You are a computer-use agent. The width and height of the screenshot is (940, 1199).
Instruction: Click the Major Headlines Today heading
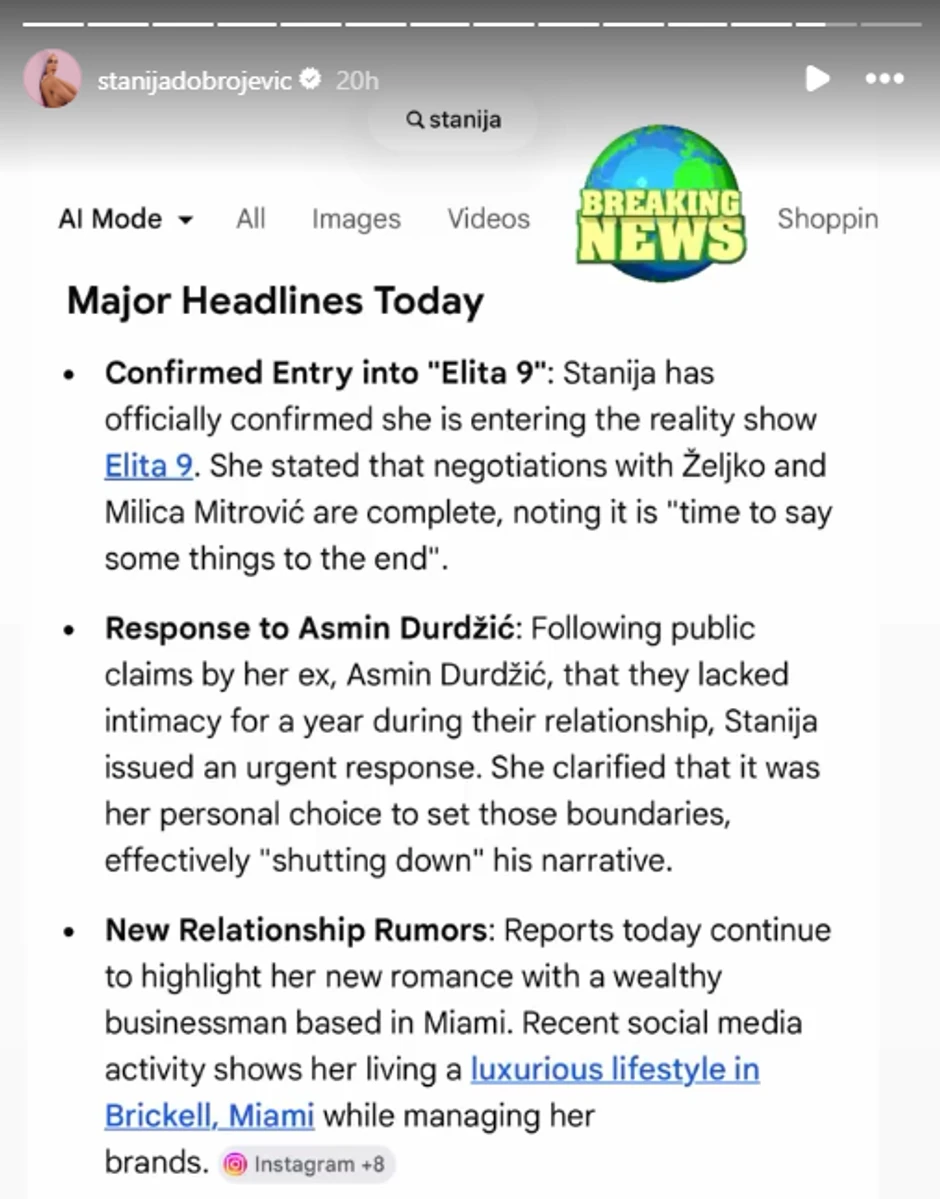click(x=275, y=300)
